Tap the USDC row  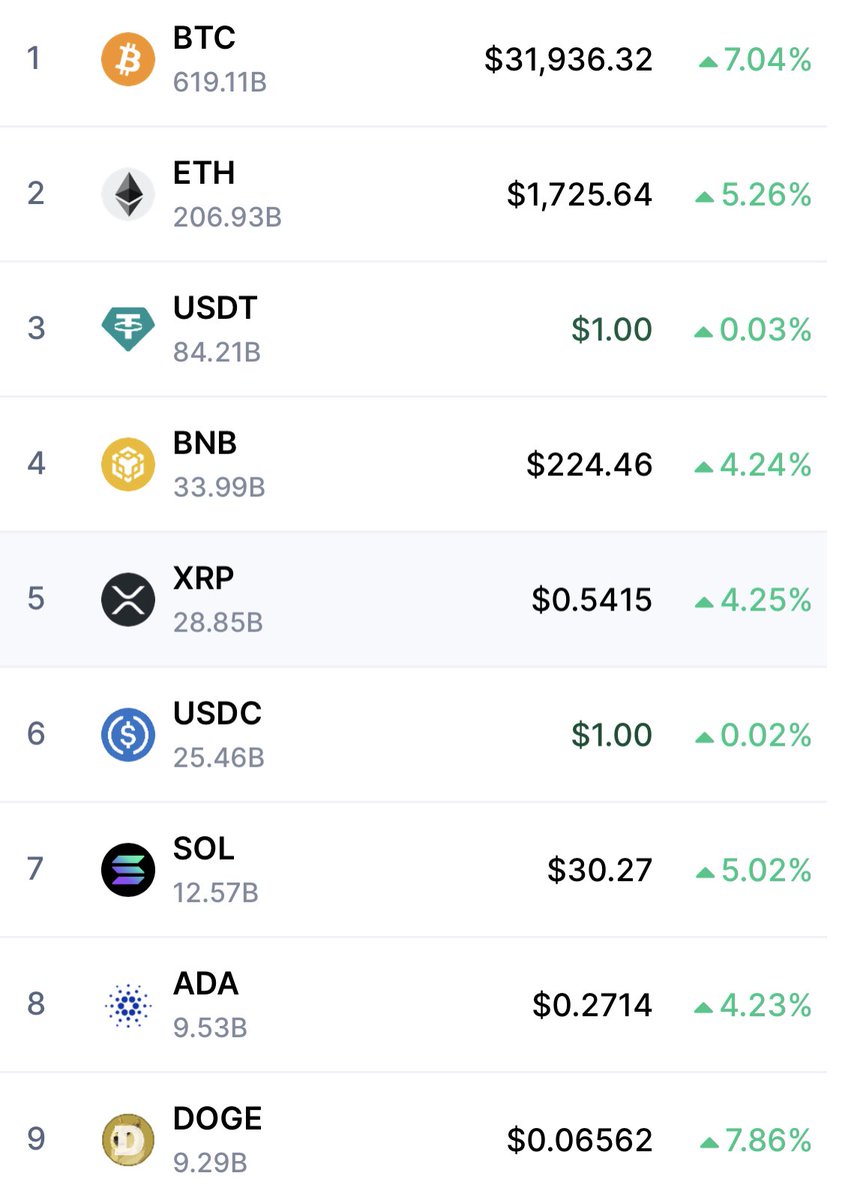tap(413, 734)
